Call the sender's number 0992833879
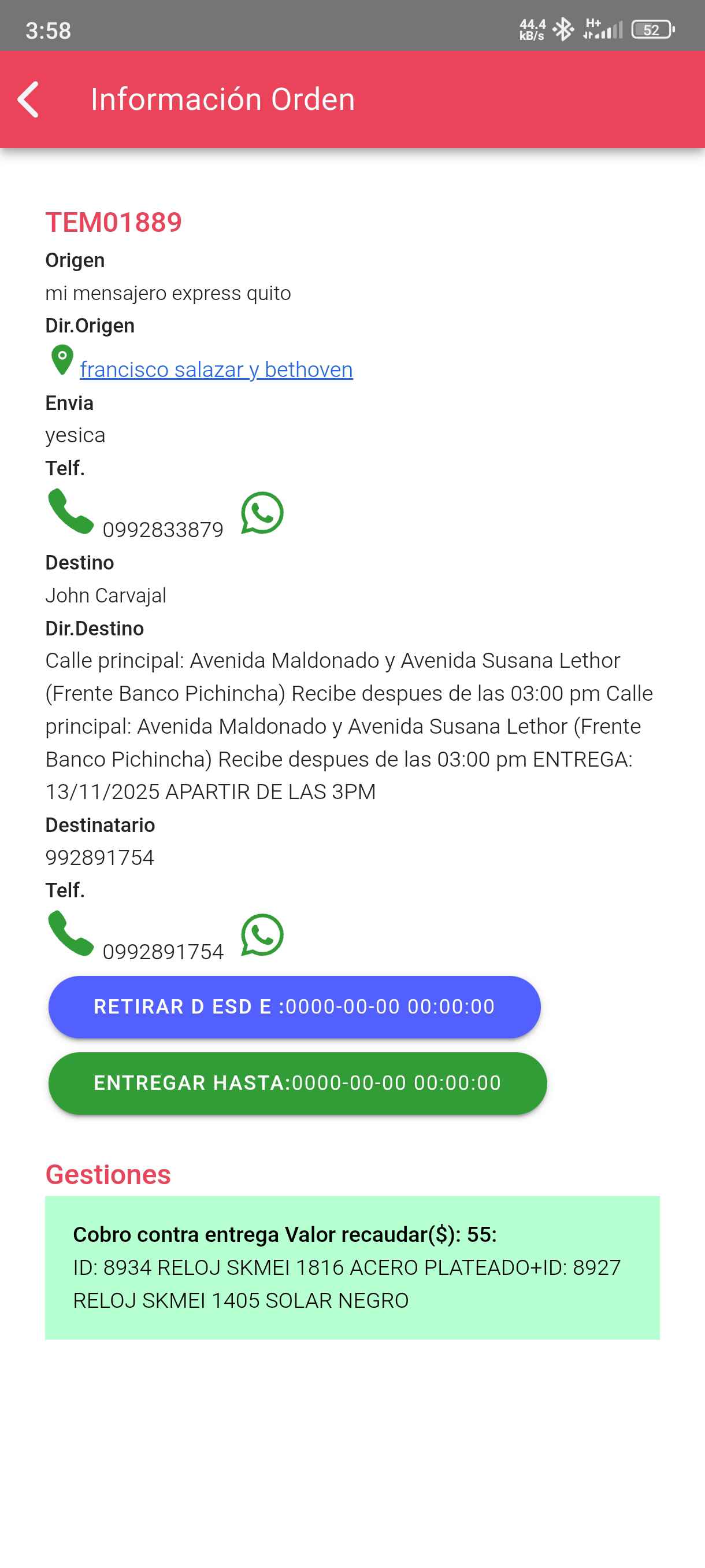The image size is (705, 1568). tap(70, 512)
